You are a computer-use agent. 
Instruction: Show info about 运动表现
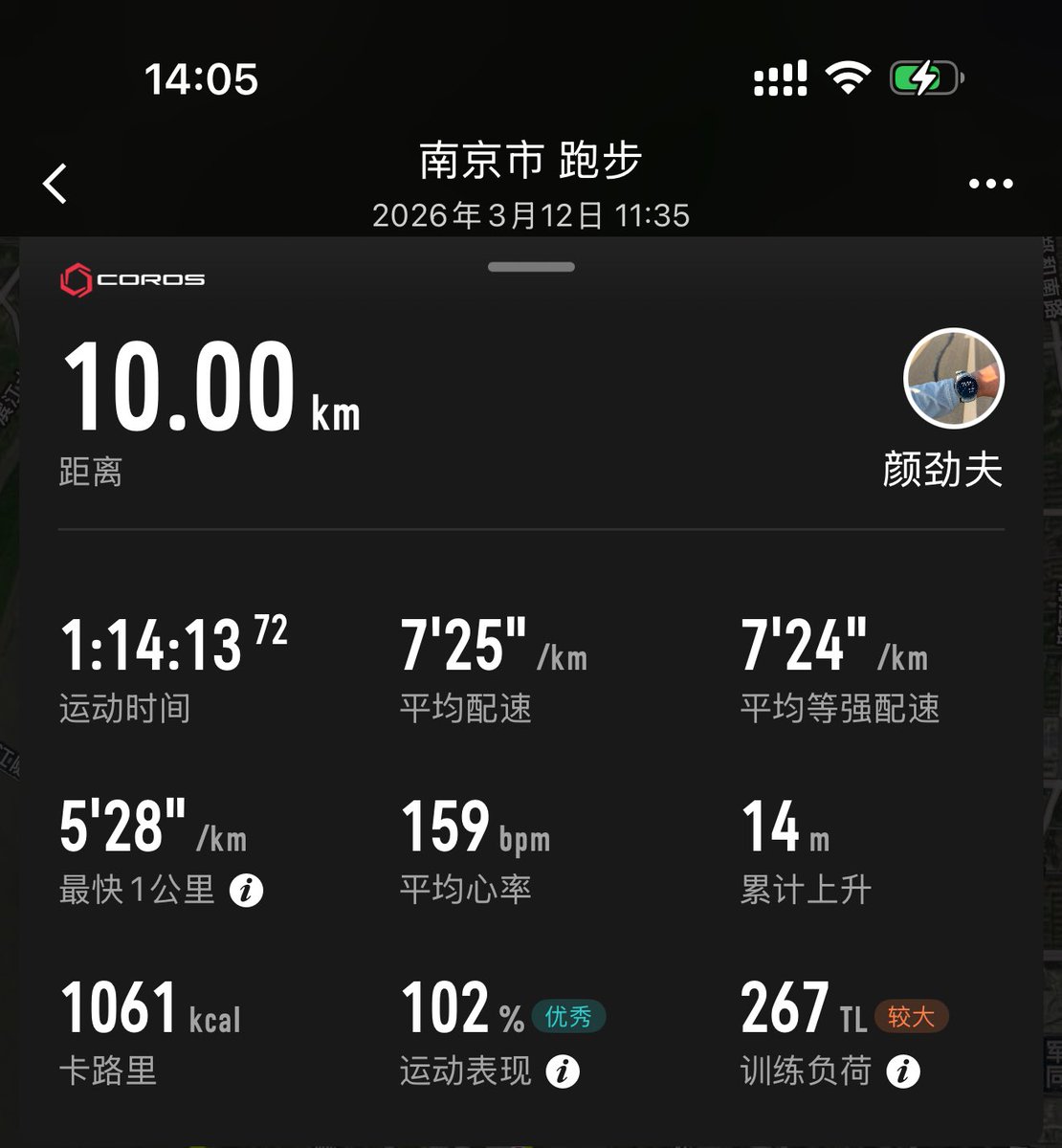[x=563, y=1071]
